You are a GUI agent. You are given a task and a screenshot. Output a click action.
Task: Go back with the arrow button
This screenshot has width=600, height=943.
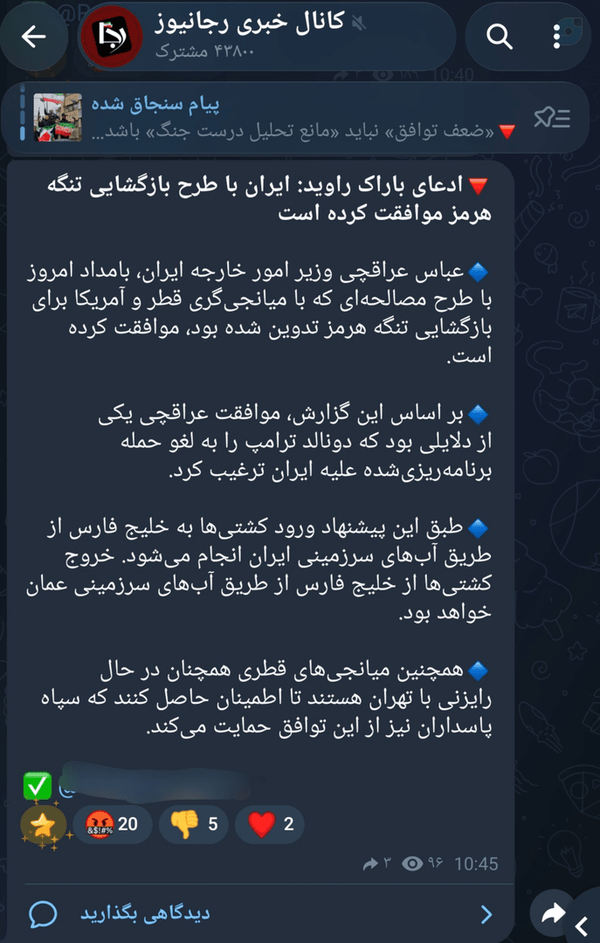[34, 37]
